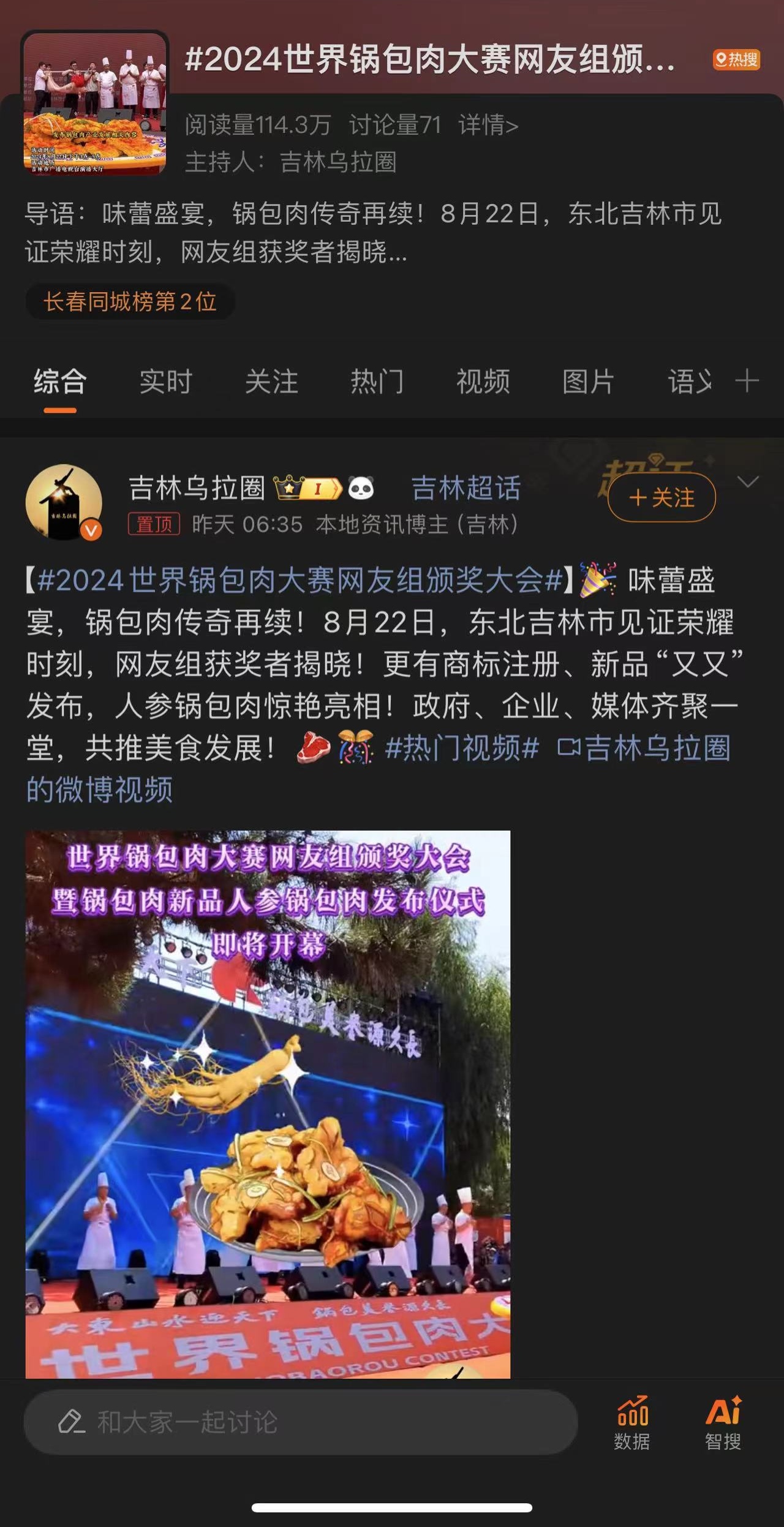The width and height of the screenshot is (784, 1527).
Task: Open the 长春同城榜第2位 ranking chip
Action: pyautogui.click(x=130, y=301)
